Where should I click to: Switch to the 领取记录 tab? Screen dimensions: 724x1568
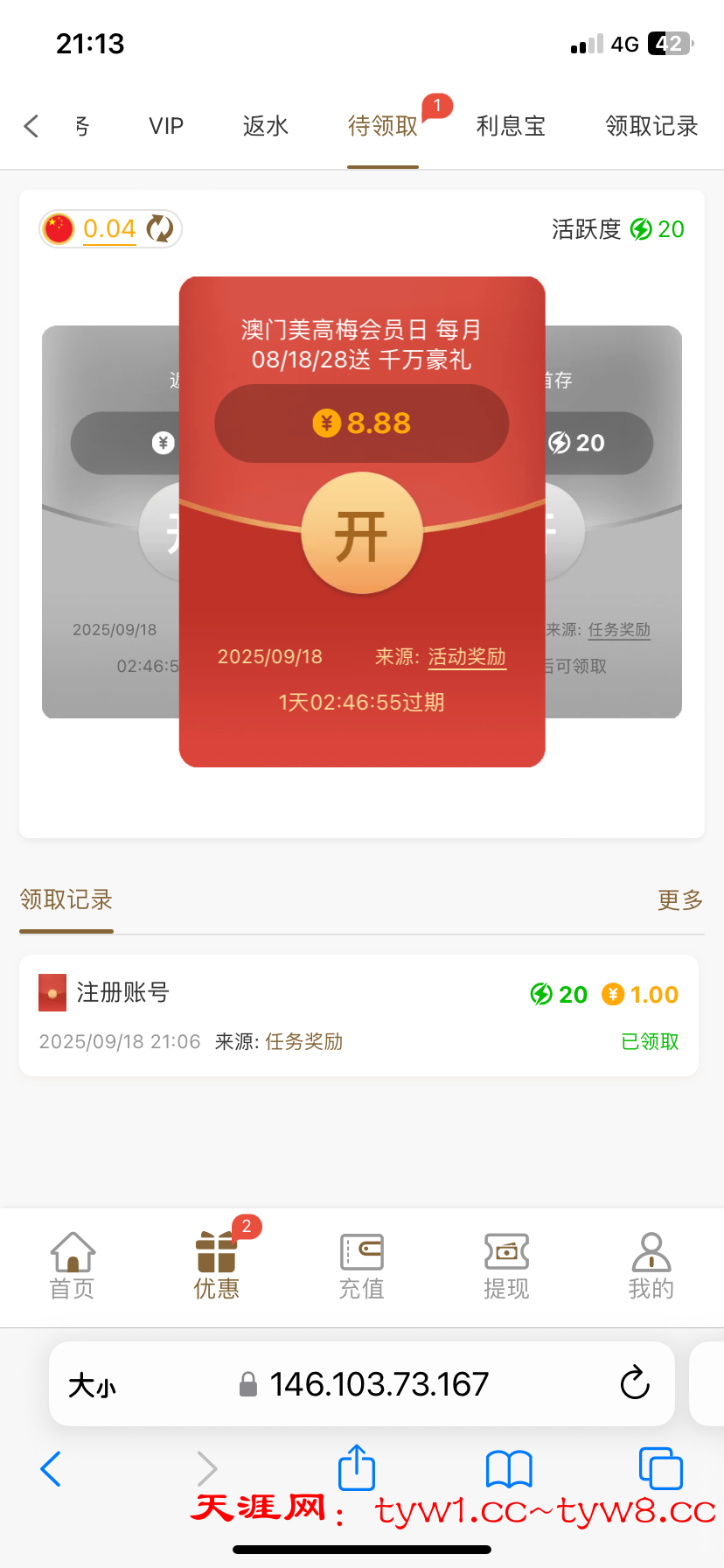pos(651,126)
